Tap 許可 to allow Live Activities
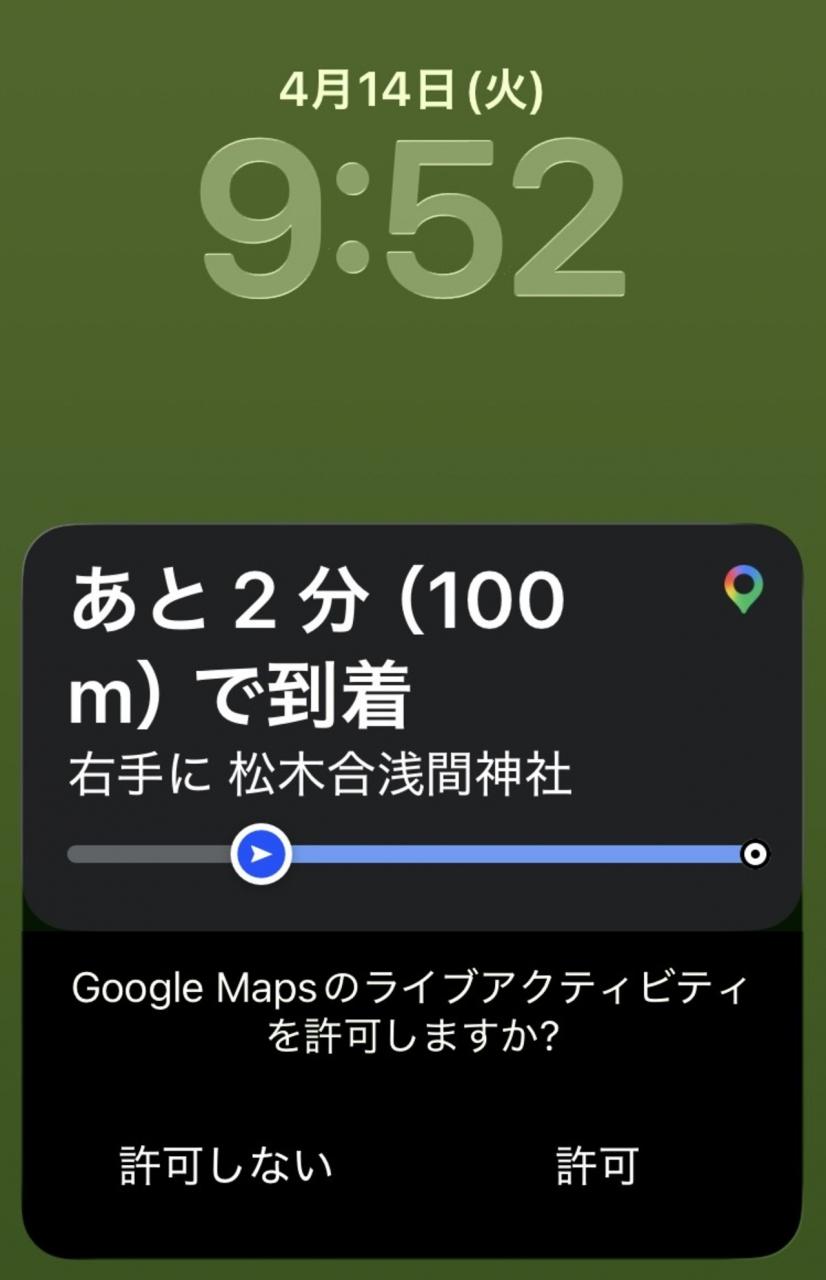Image resolution: width=826 pixels, height=1280 pixels. click(x=597, y=1165)
